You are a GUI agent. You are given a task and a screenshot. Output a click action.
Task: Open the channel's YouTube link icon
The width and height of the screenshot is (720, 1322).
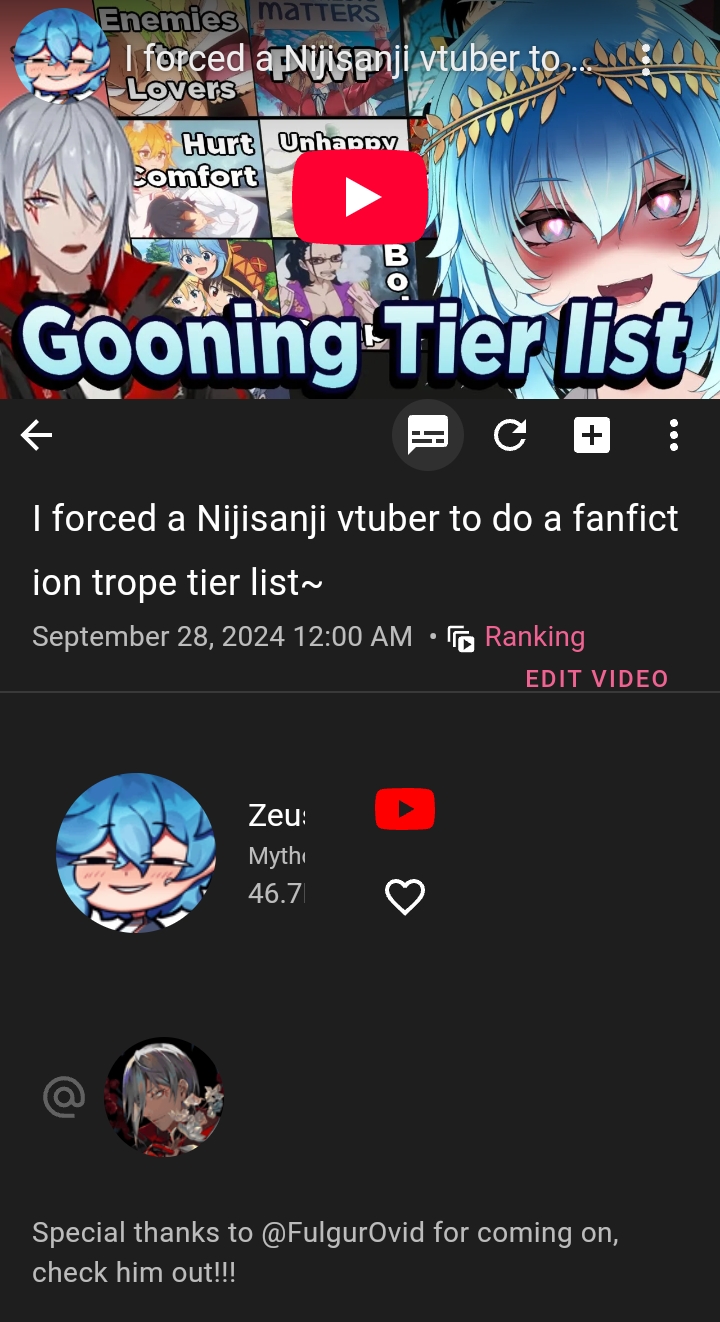point(405,809)
